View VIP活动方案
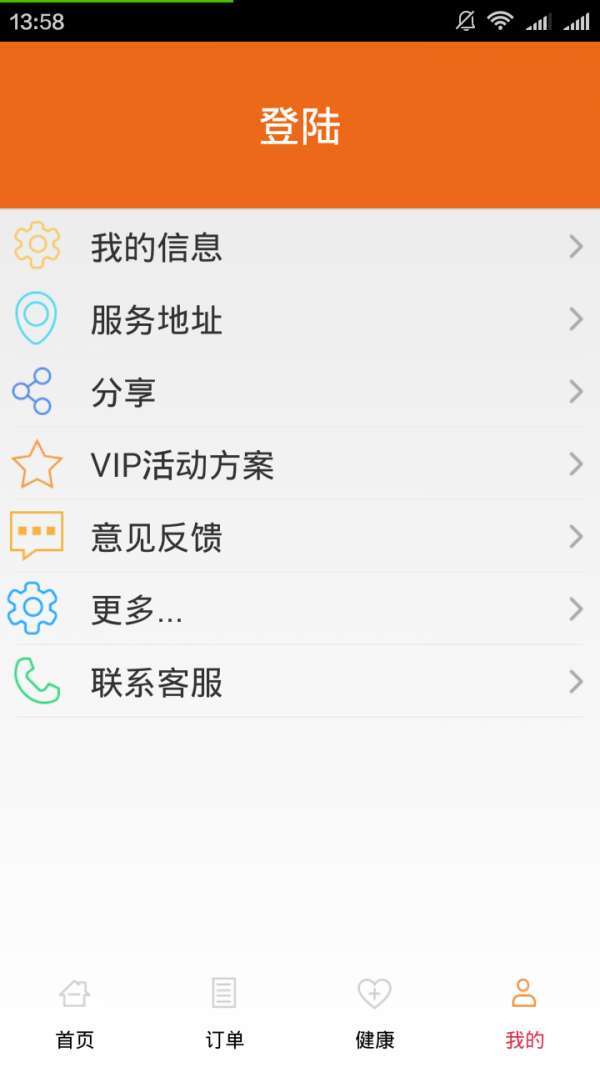Screen dimensions: 600x1067 coord(300,465)
